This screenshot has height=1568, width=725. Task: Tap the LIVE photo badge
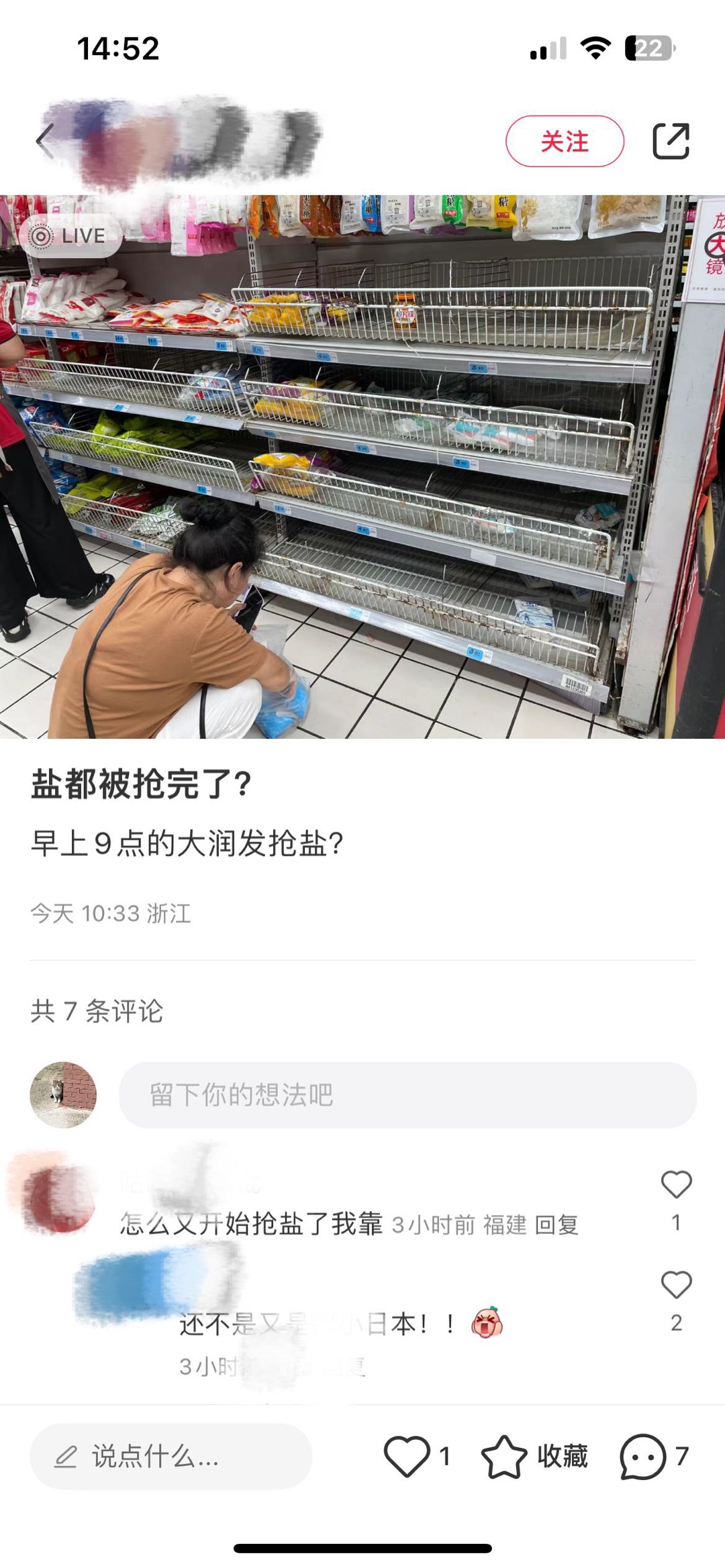tap(71, 236)
